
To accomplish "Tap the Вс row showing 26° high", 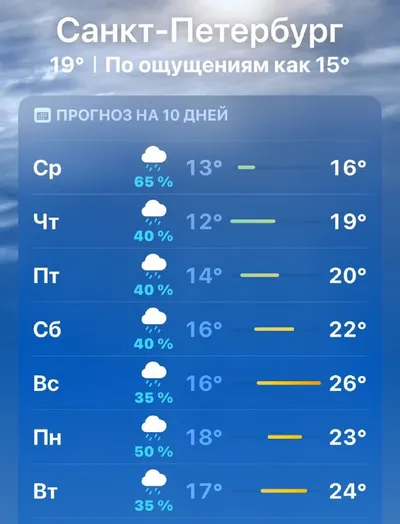I will pos(200,383).
